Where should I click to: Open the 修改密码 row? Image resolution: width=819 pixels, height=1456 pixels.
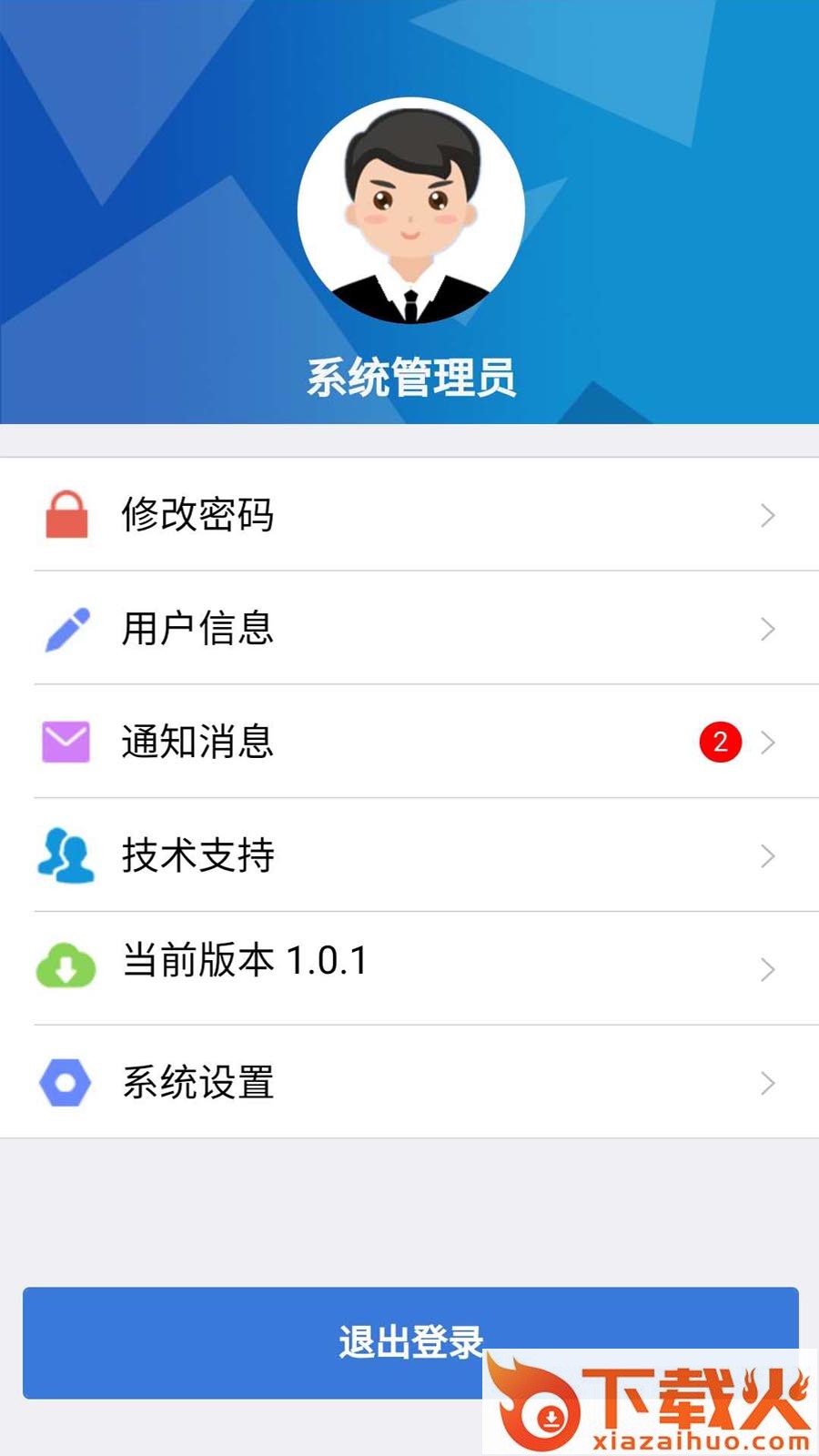click(x=409, y=515)
